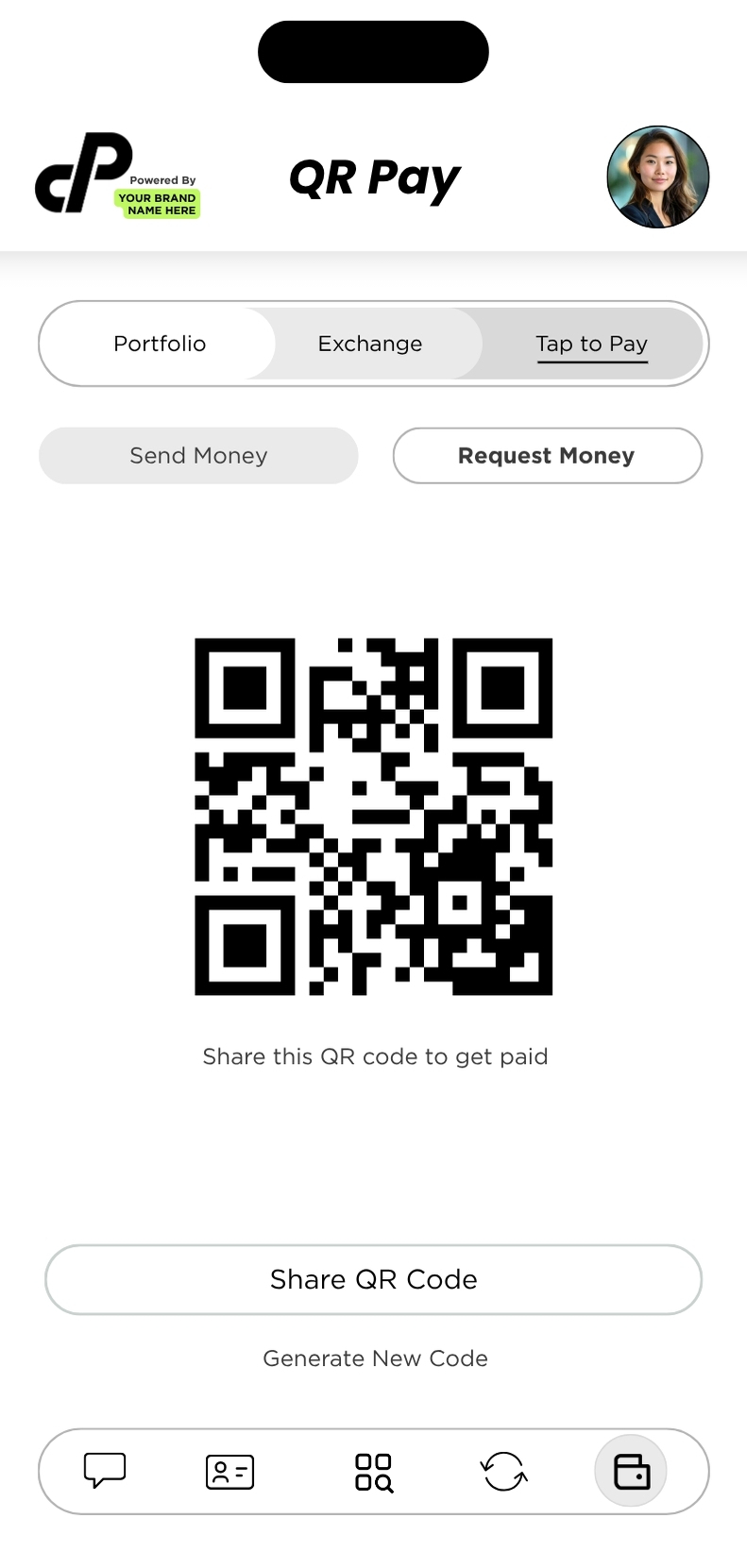The height and width of the screenshot is (1568, 747).
Task: Open the profile avatar in the header
Action: tap(657, 177)
